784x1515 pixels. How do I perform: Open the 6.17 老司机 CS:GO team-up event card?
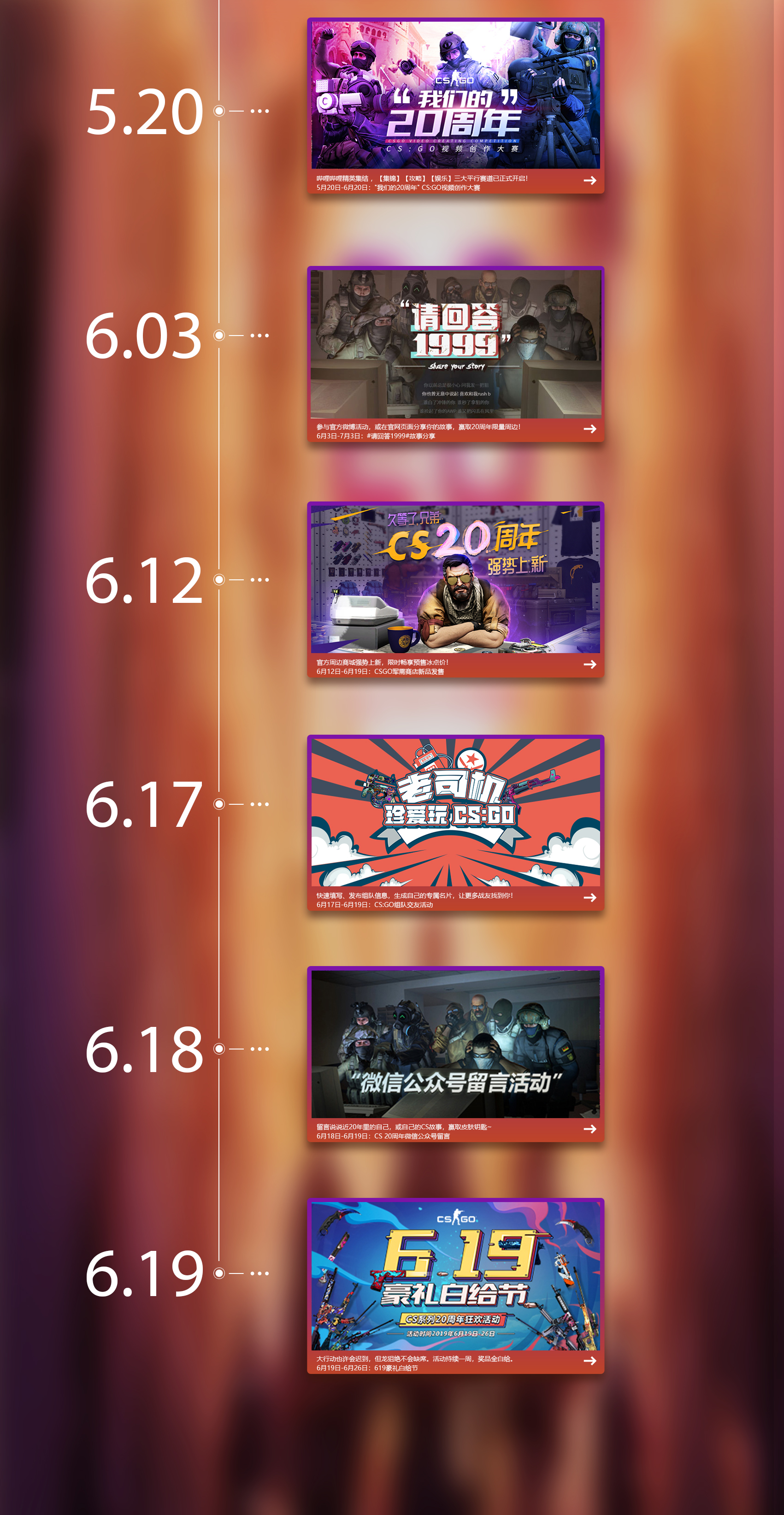455,822
